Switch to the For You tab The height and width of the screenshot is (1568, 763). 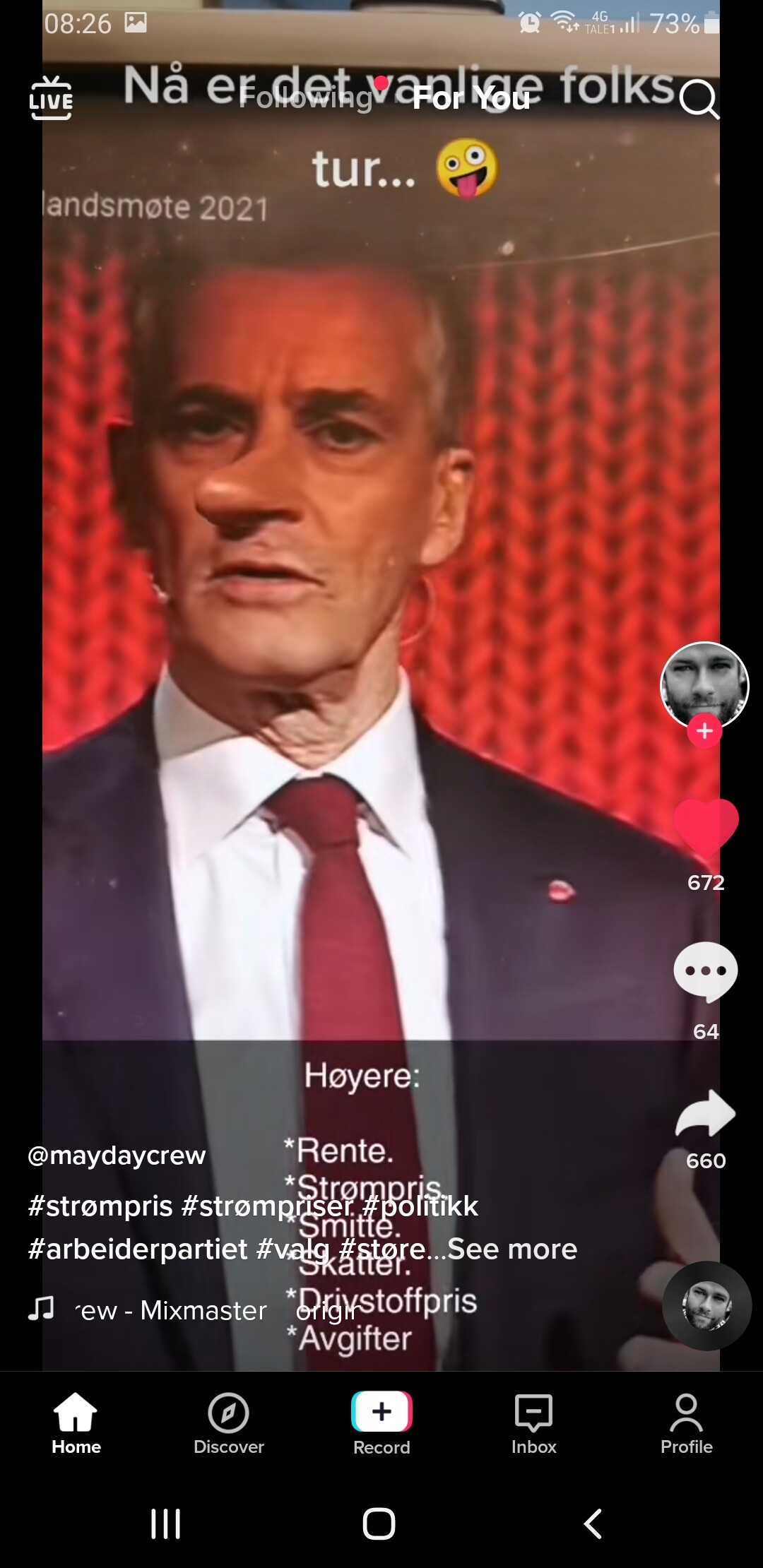(x=471, y=97)
